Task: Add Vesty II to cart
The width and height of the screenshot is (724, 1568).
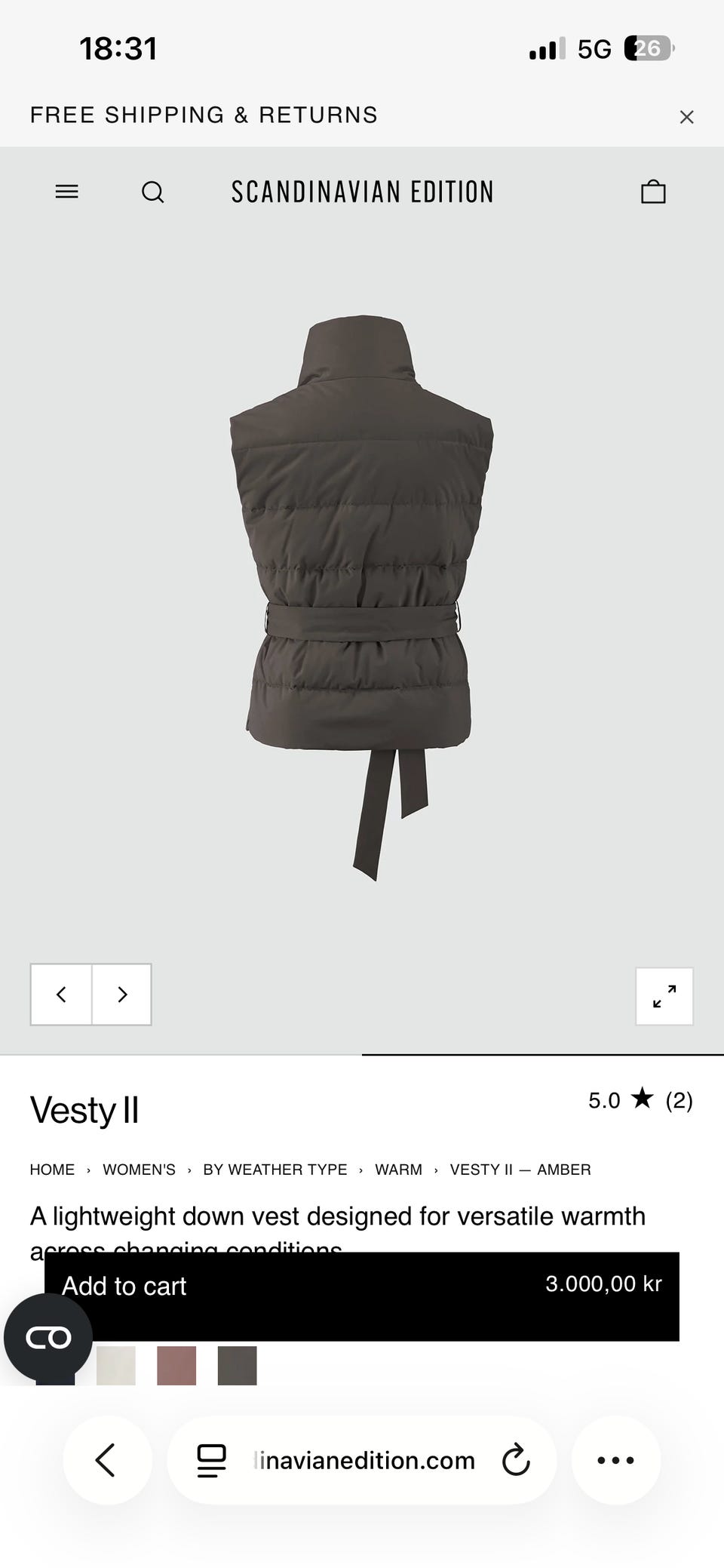Action: (x=362, y=1296)
